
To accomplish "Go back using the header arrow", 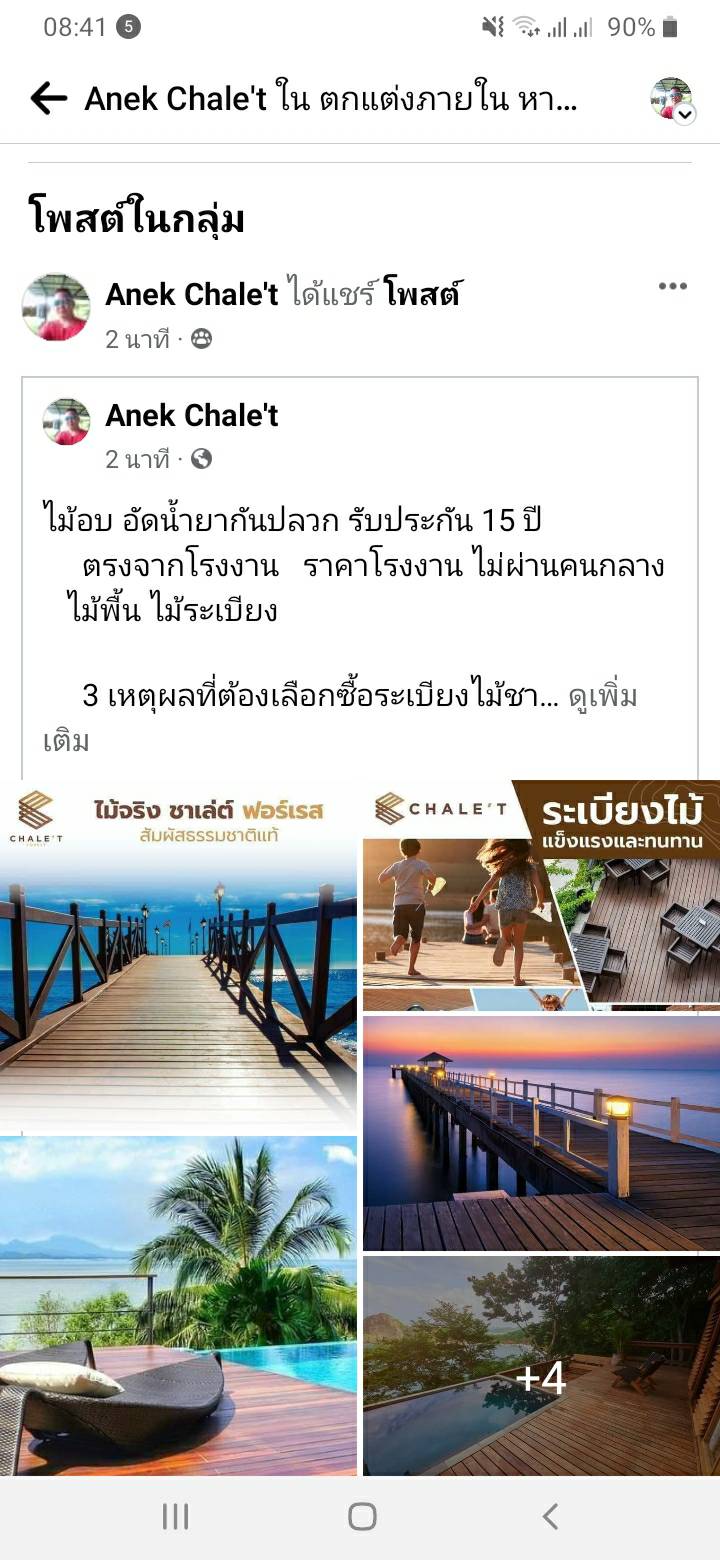I will pos(48,98).
